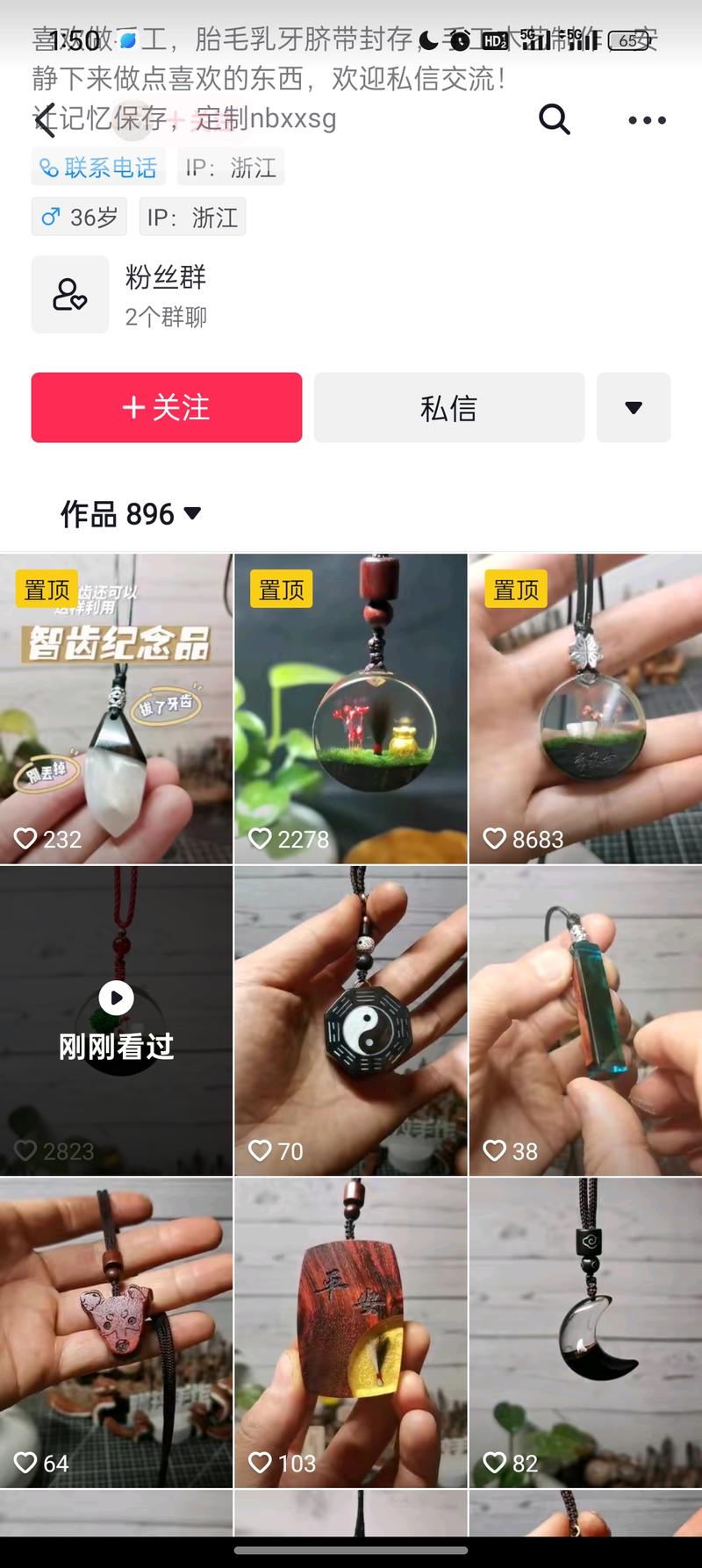Screen dimensions: 702x1568
Task: Follow this account with 关注 button
Action: (167, 407)
